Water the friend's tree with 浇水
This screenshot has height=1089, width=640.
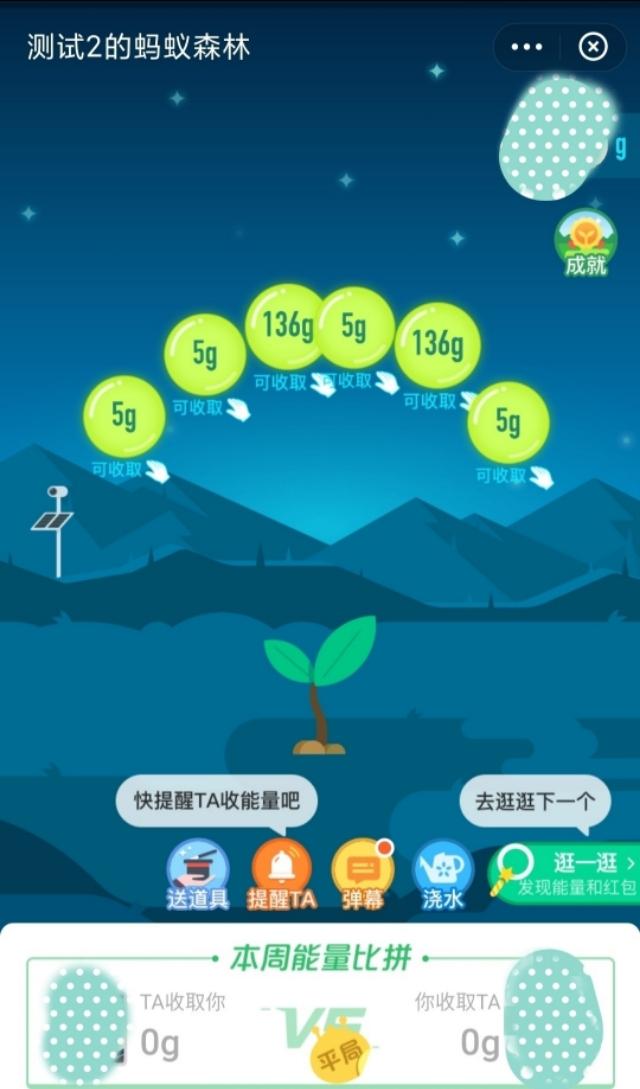point(442,873)
